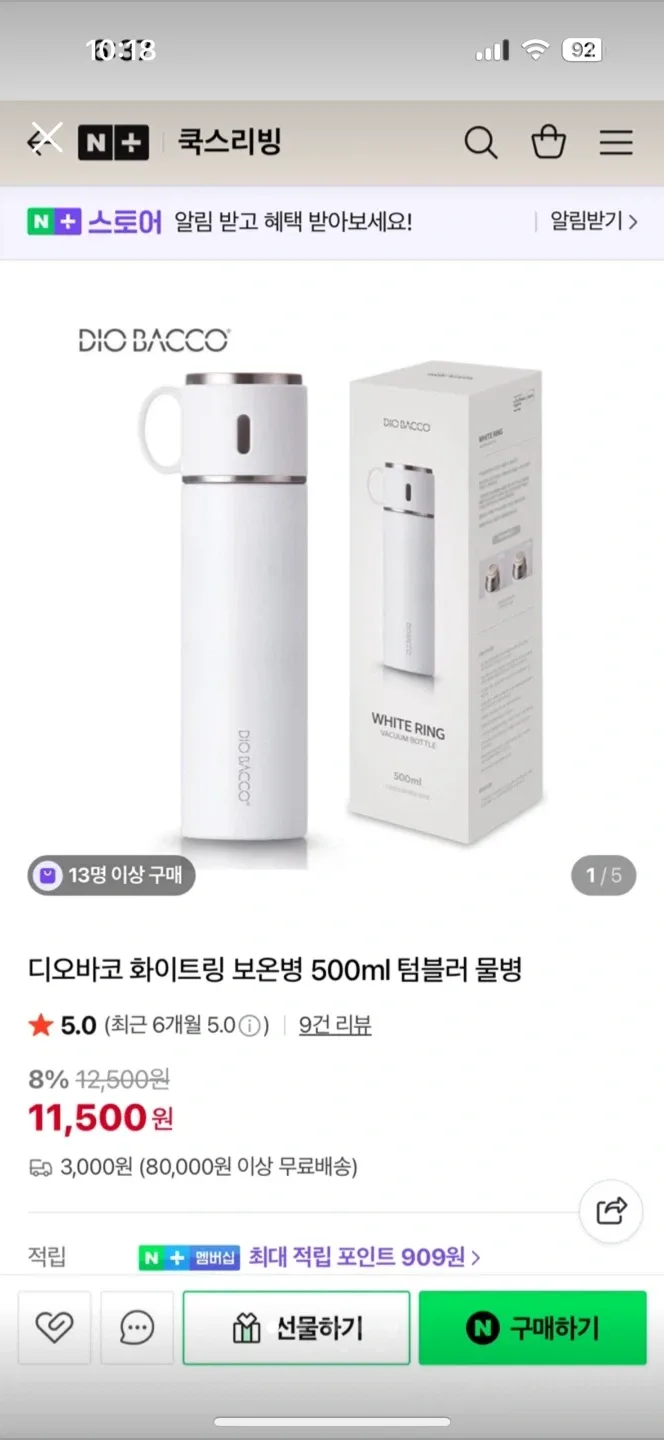This screenshot has width=664, height=1440.
Task: Open the 쿡스리빙 store page
Action: tap(229, 142)
